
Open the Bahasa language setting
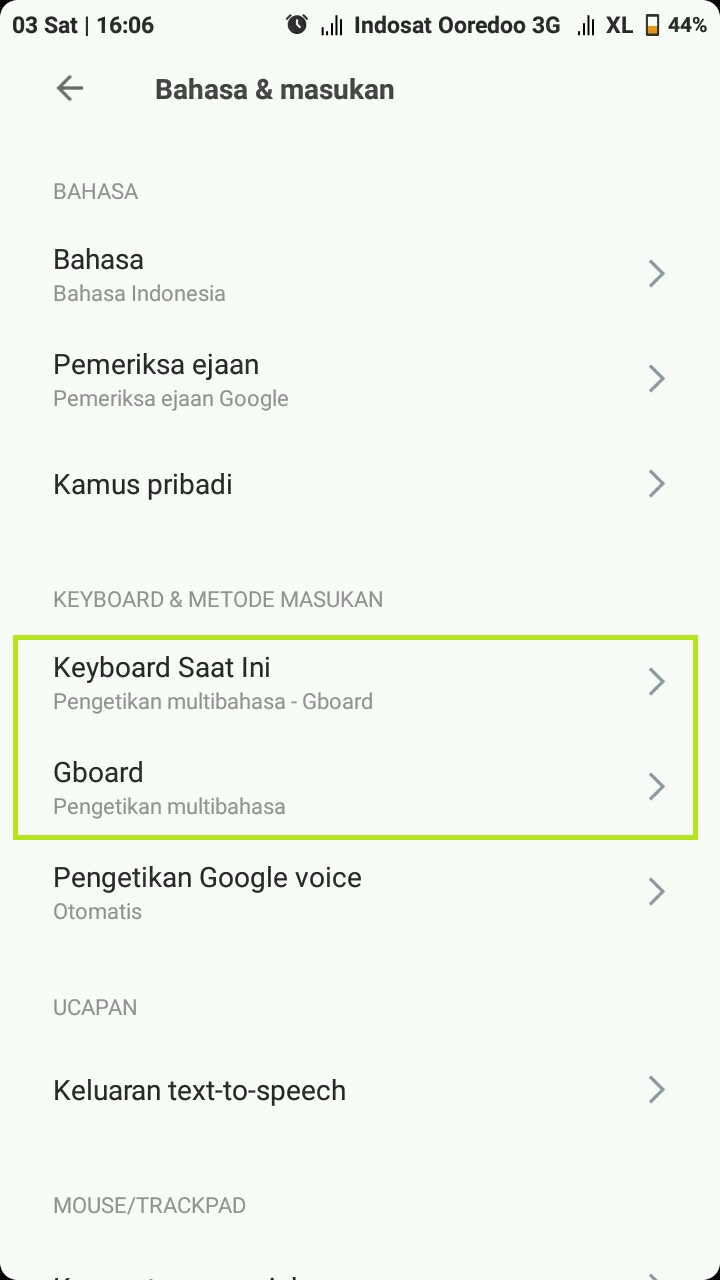360,274
